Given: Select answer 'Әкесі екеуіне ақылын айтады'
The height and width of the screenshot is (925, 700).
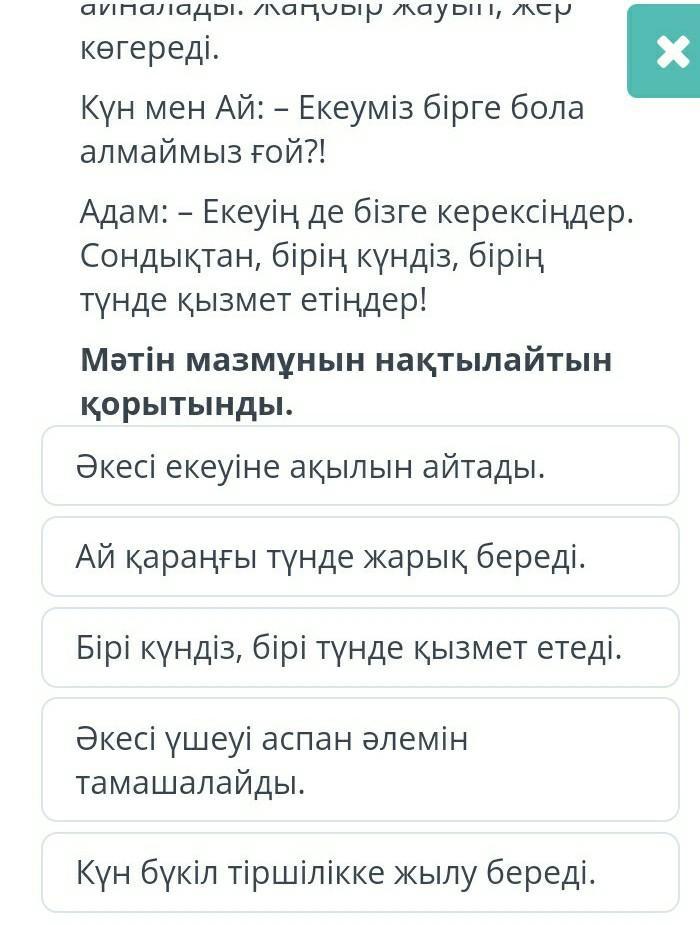Looking at the screenshot, I should point(360,466).
